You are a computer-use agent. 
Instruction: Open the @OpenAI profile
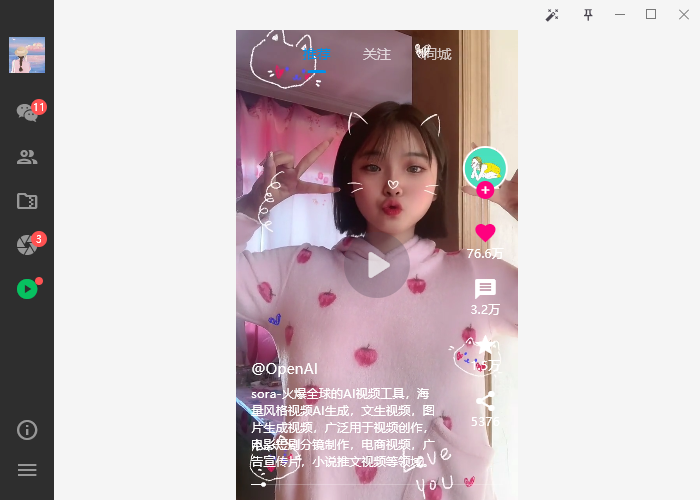tap(284, 369)
